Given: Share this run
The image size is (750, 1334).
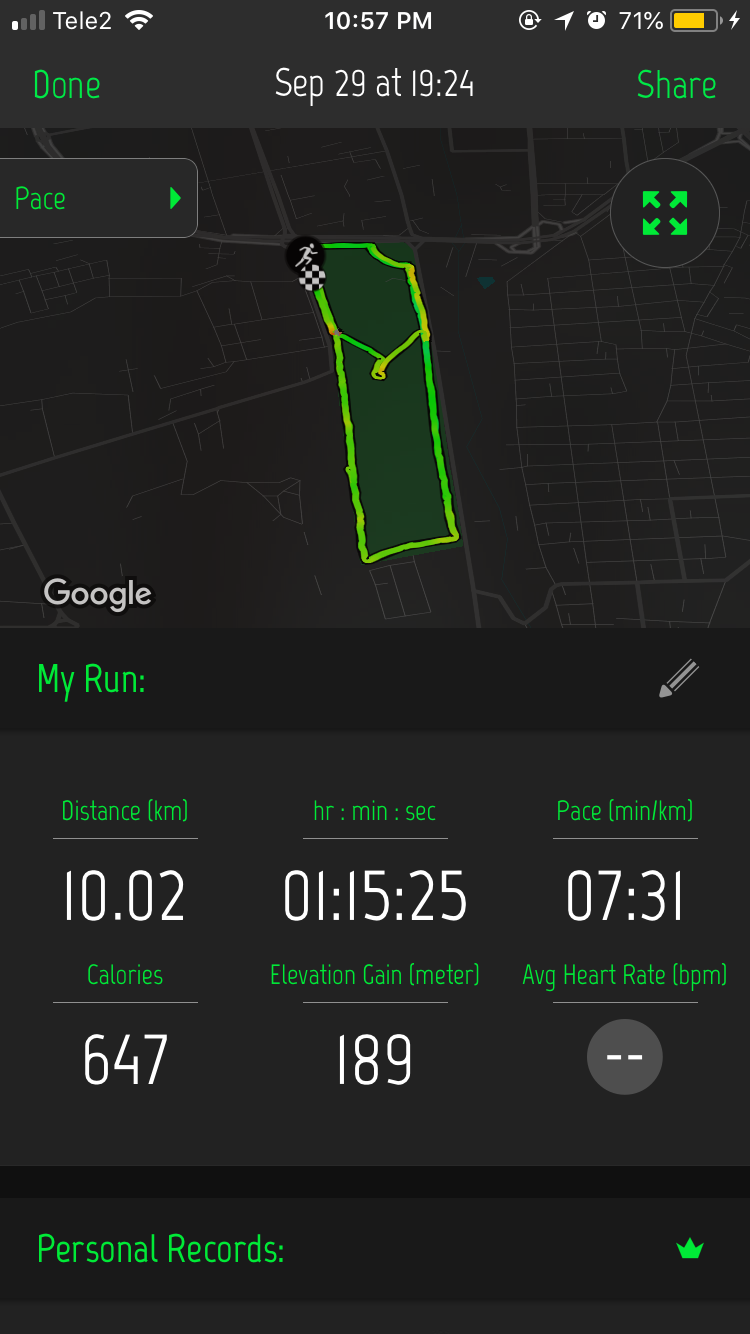Looking at the screenshot, I should pos(676,85).
